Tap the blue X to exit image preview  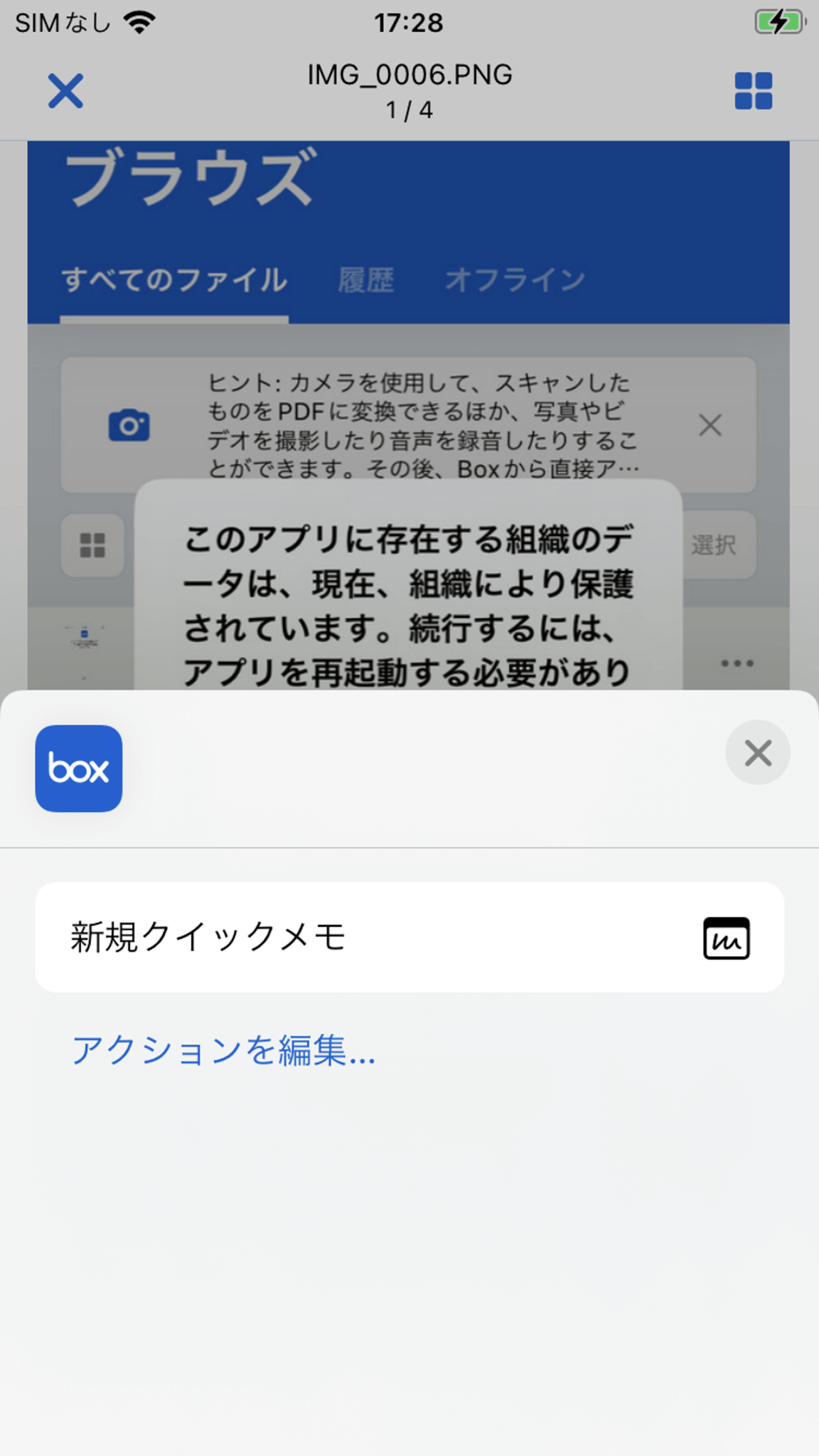tap(65, 90)
